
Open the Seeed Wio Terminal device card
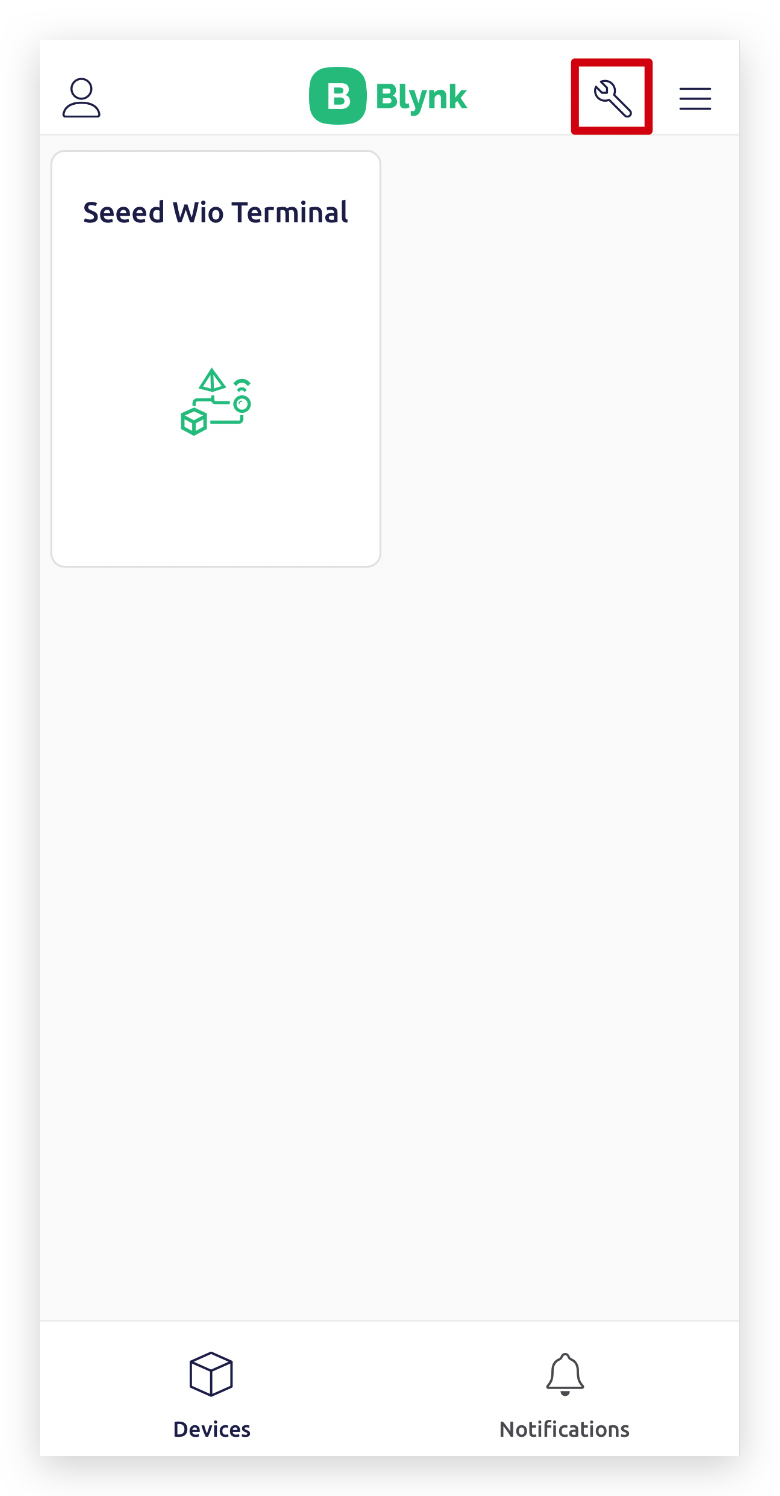(x=216, y=359)
